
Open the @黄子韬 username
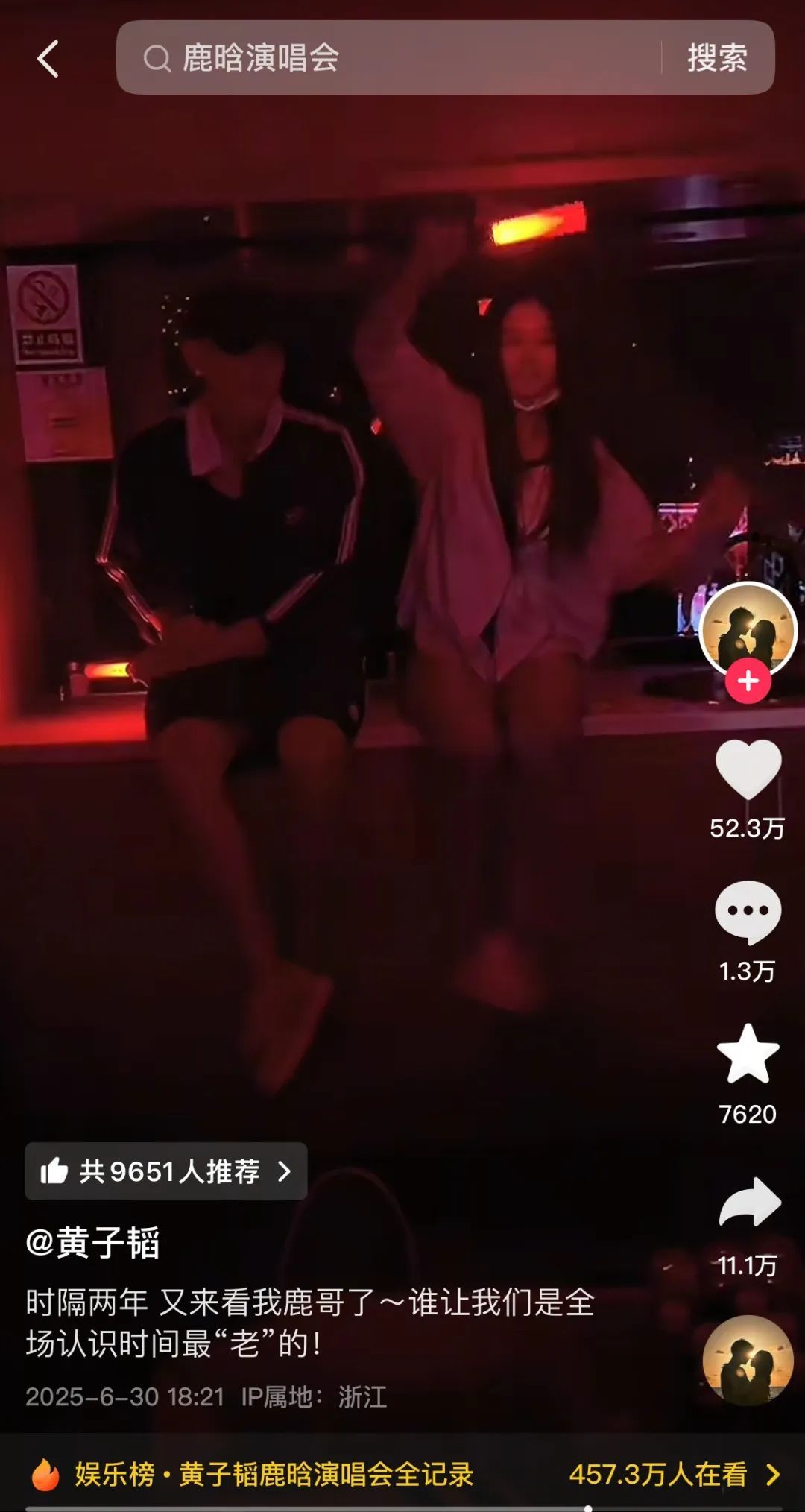[93, 1243]
